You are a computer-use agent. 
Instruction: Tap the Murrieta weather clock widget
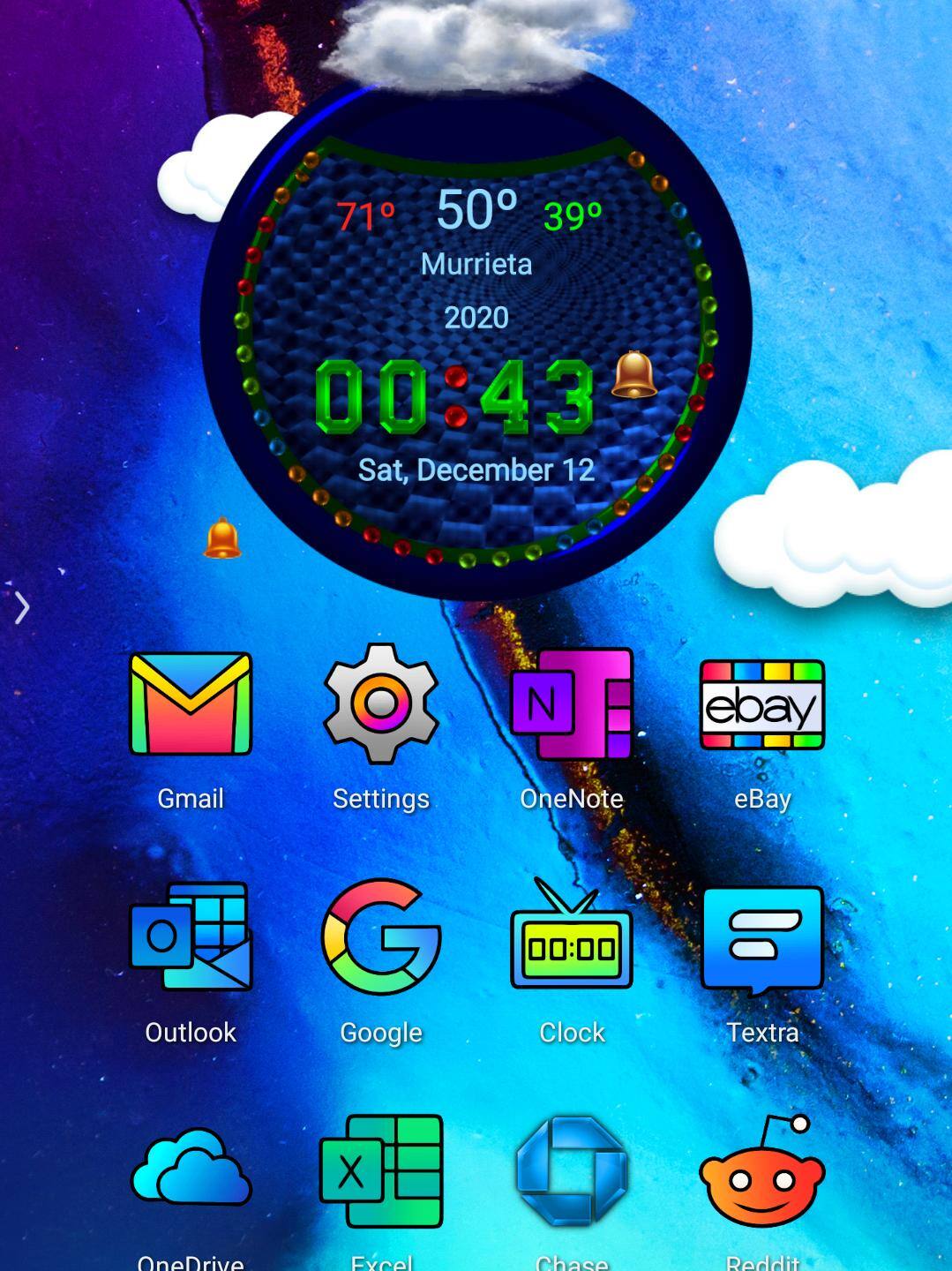tap(476, 335)
